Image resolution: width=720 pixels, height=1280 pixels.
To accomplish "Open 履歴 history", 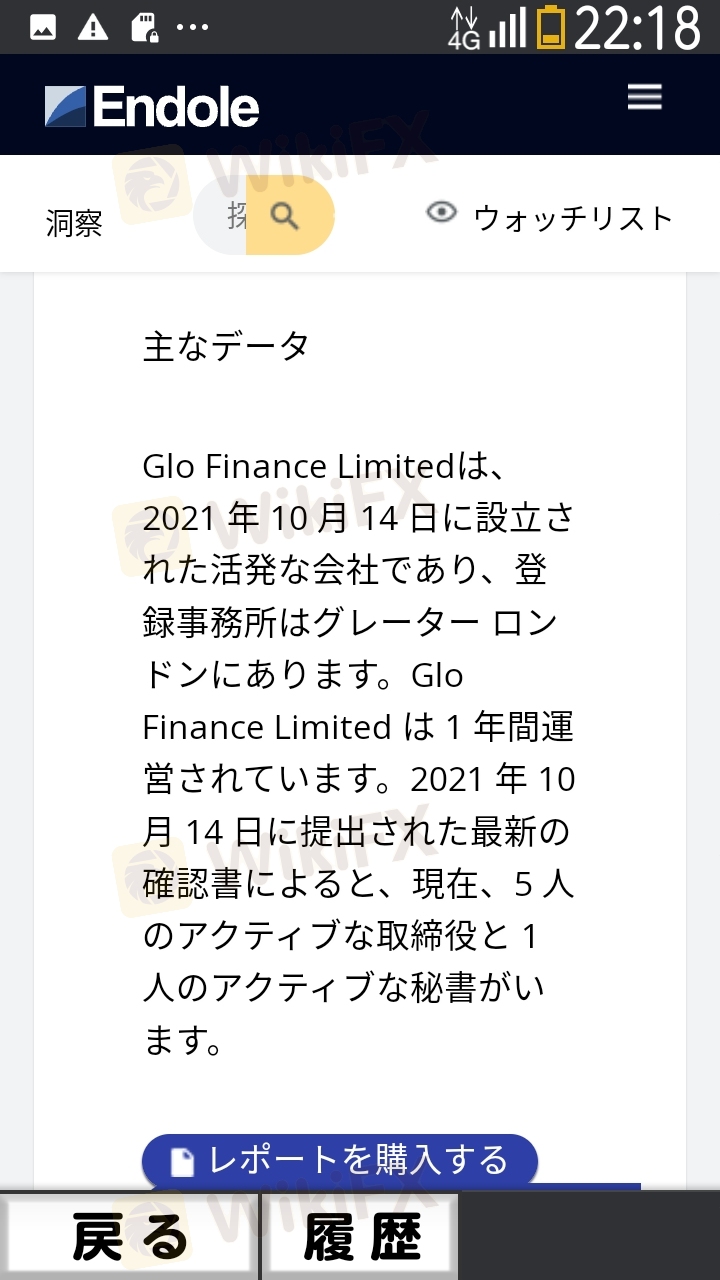I will click(x=362, y=1237).
